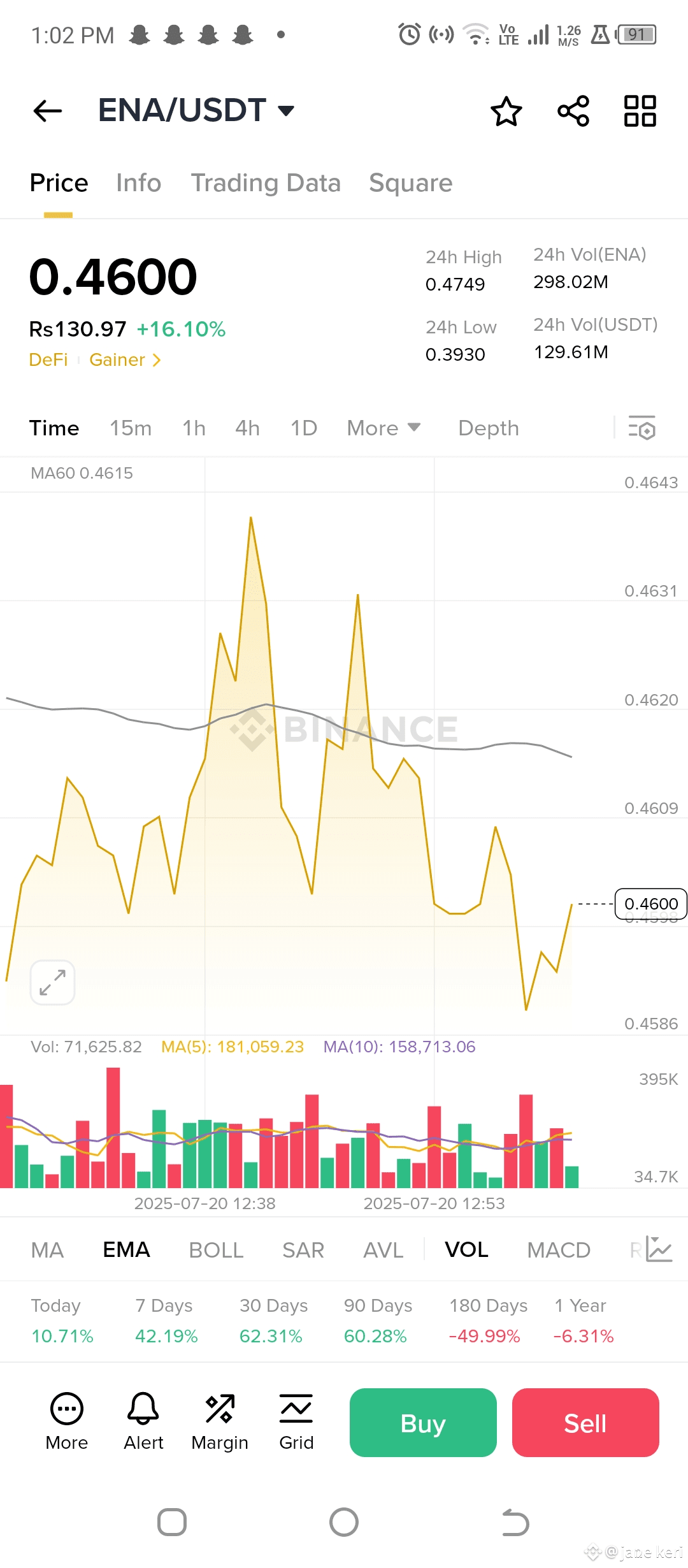The image size is (688, 1568).
Task: Switch to the Square tab
Action: (411, 183)
